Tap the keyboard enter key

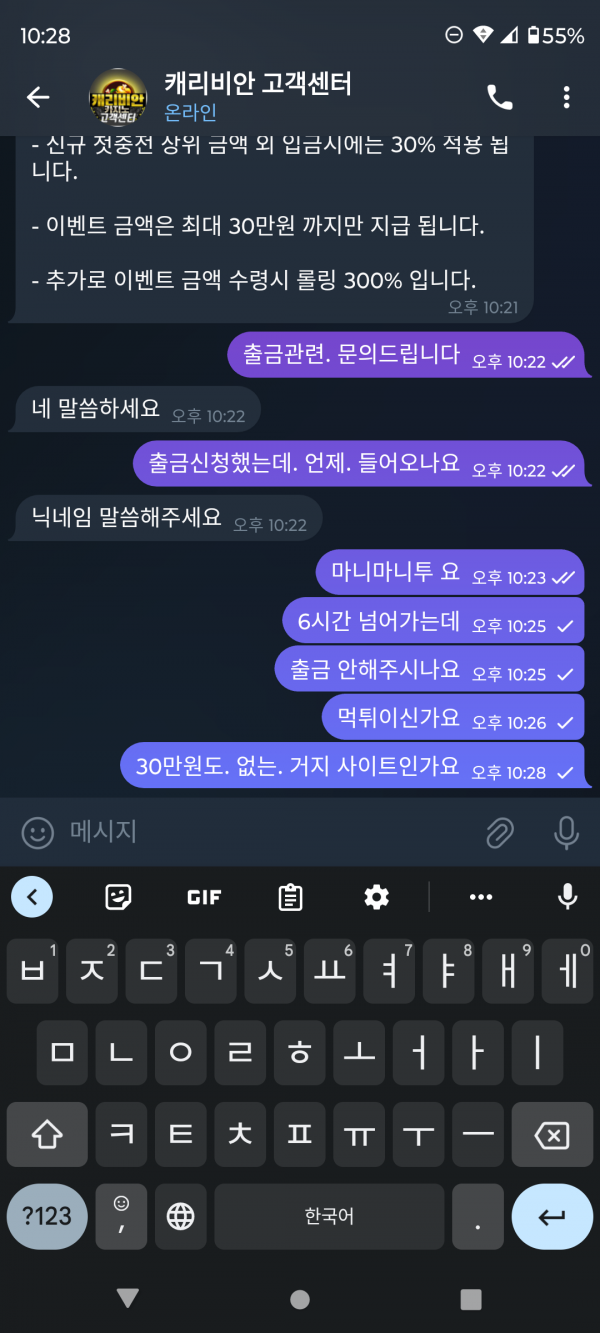coord(552,1216)
